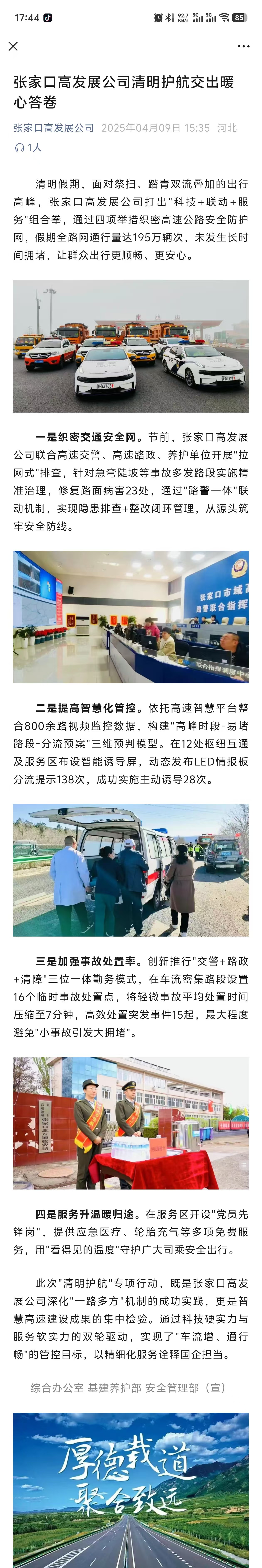The width and height of the screenshot is (262, 1568).
Task: Open the 厚德载道 highway banner image
Action: (x=131, y=1491)
